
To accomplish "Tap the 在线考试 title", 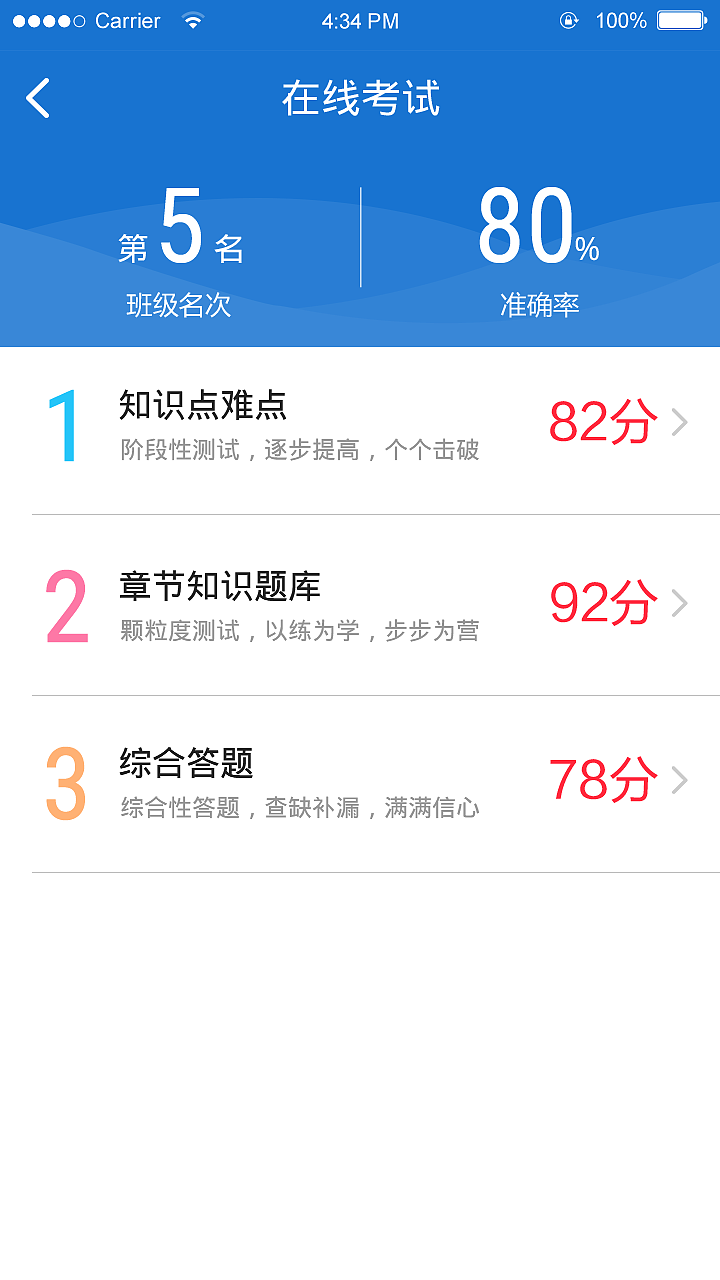I will point(360,100).
